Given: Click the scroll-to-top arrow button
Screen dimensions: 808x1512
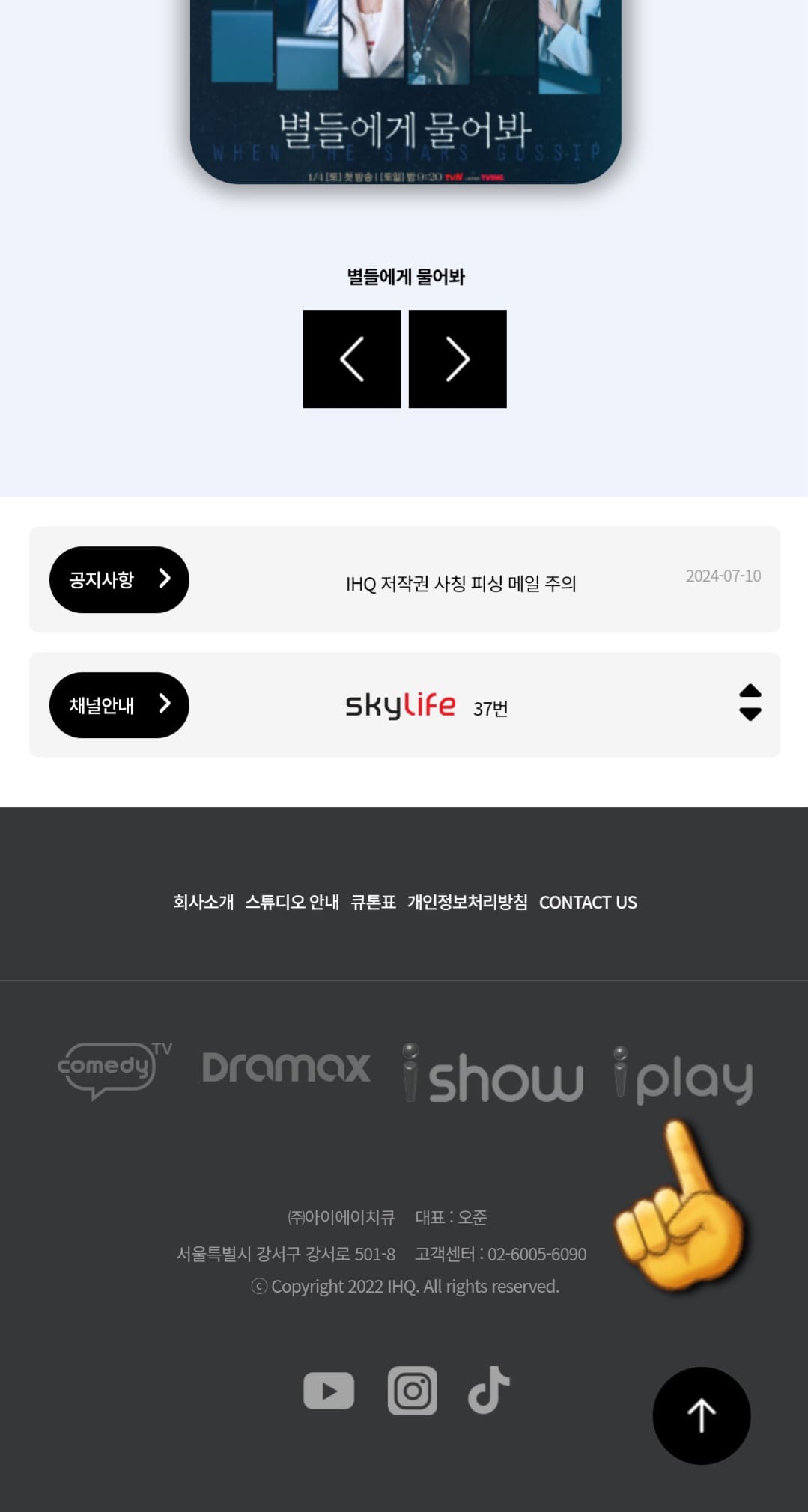Looking at the screenshot, I should 701,1416.
